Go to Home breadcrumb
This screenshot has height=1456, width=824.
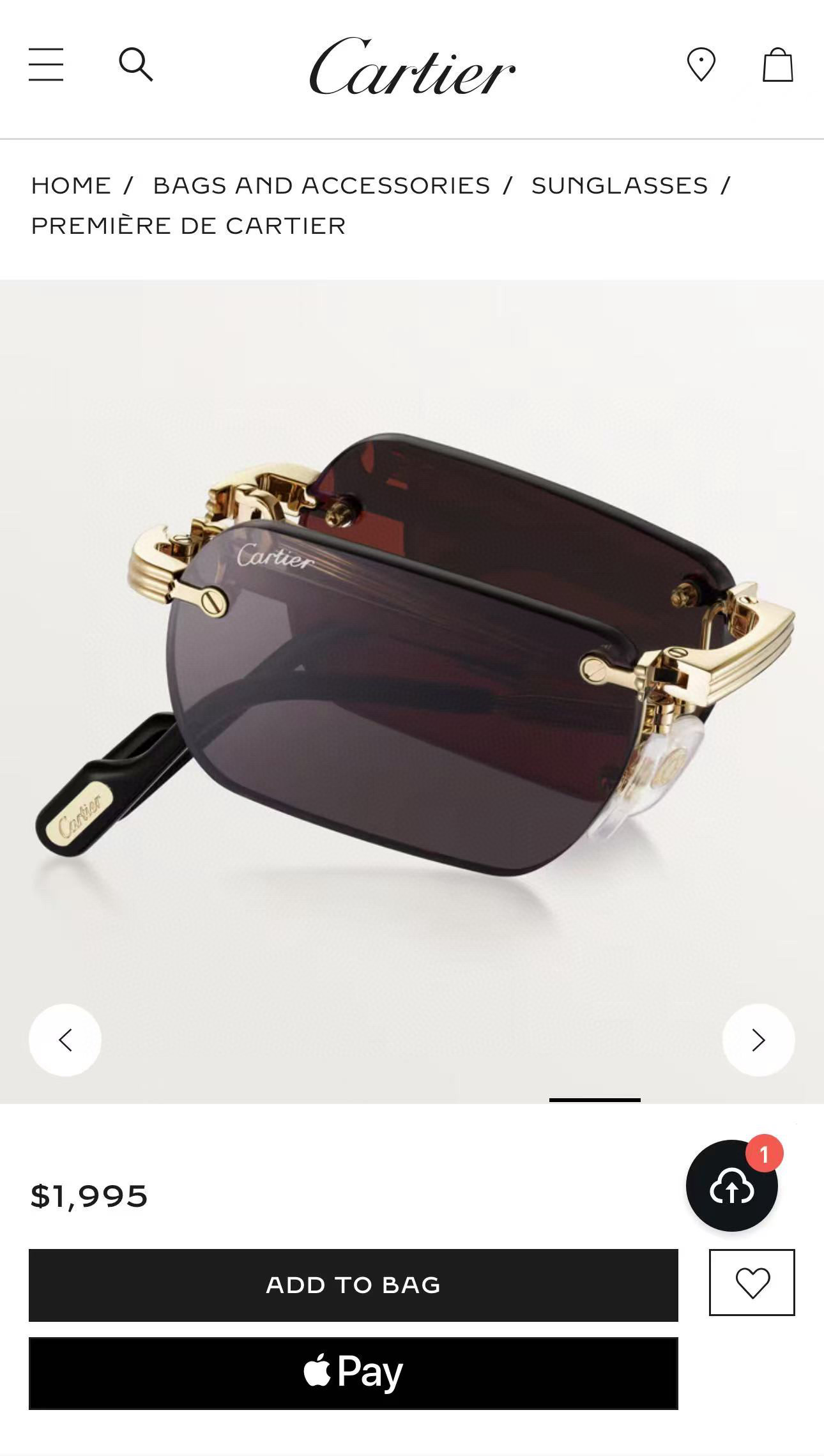point(71,185)
